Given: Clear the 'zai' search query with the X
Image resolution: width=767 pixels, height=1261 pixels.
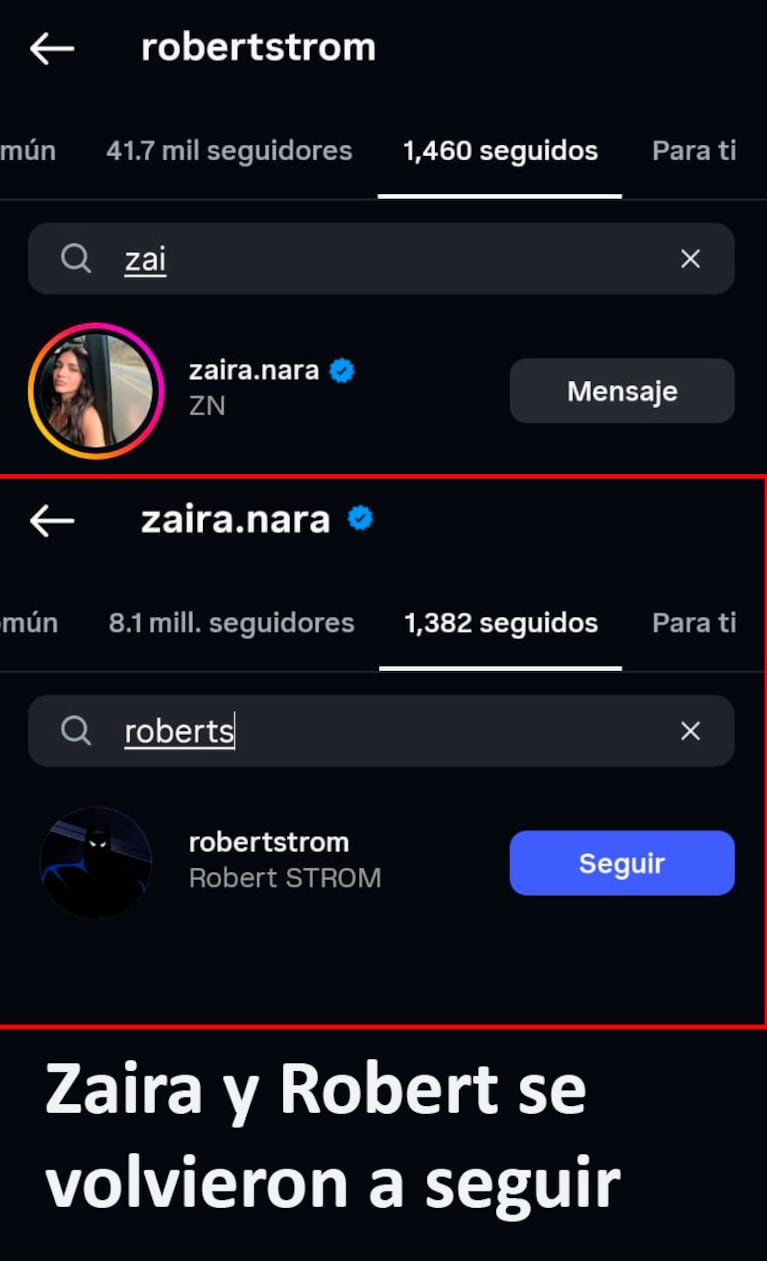Looking at the screenshot, I should click(690, 258).
